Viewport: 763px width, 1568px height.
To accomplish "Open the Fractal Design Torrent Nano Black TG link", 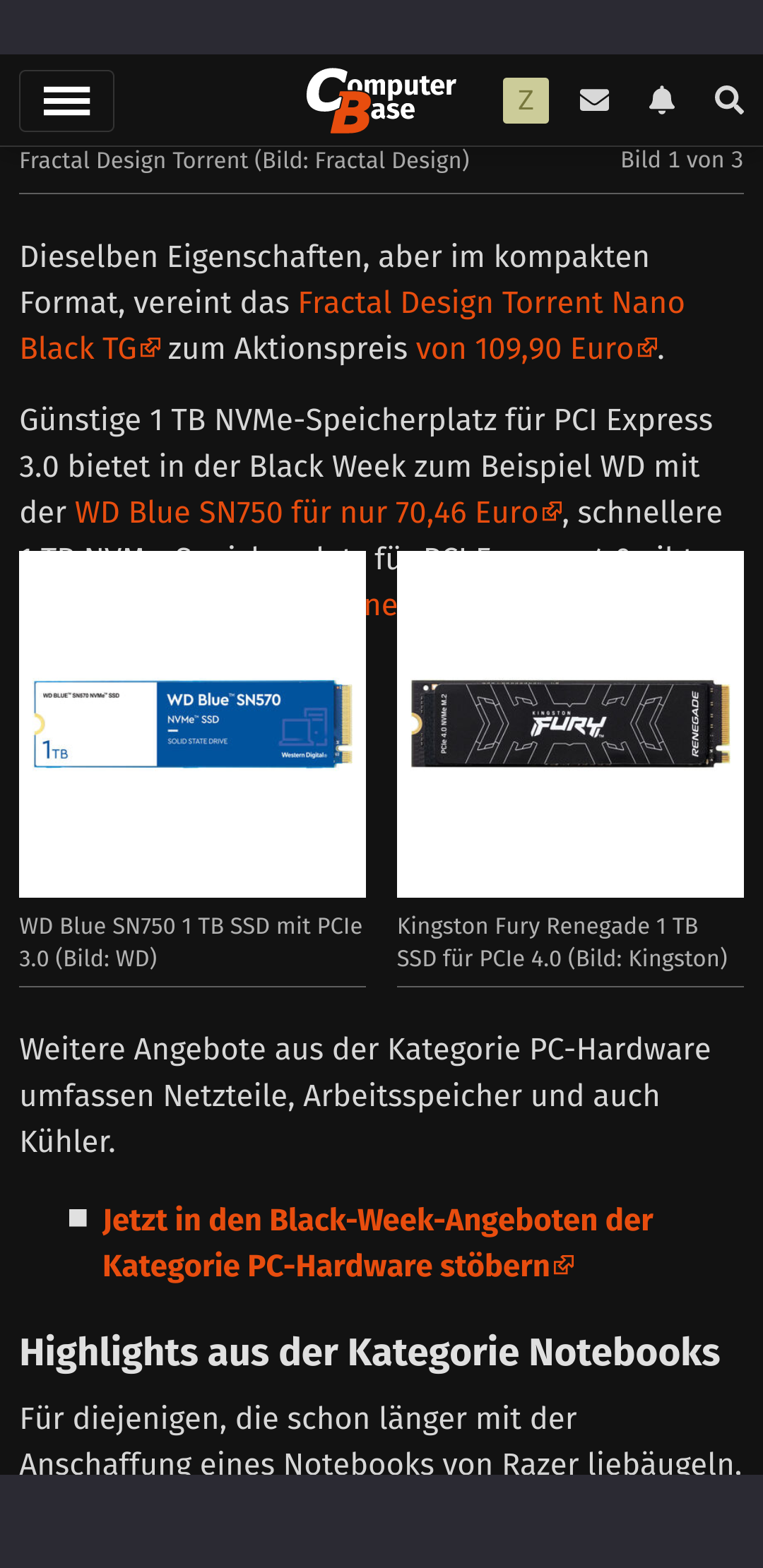I will tap(490, 303).
